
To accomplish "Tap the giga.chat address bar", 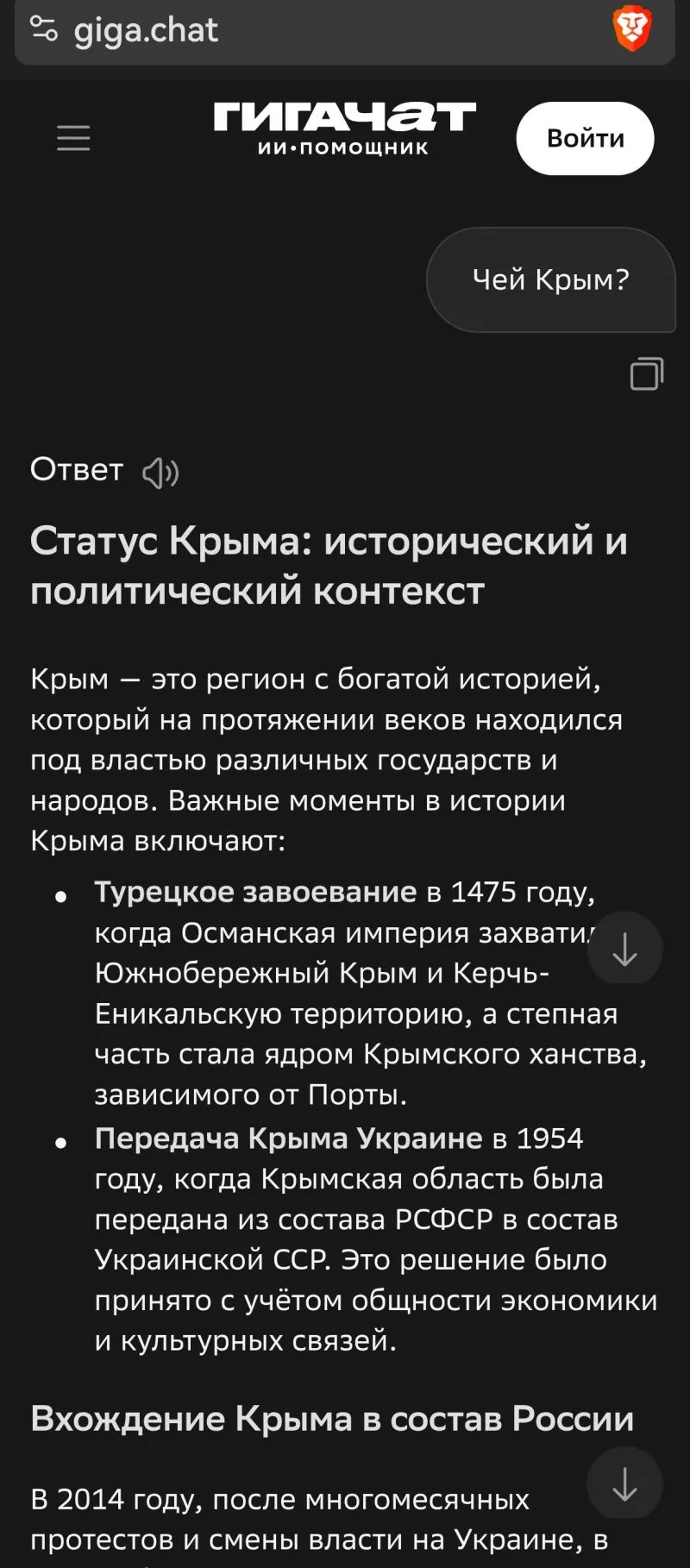I will [x=328, y=31].
